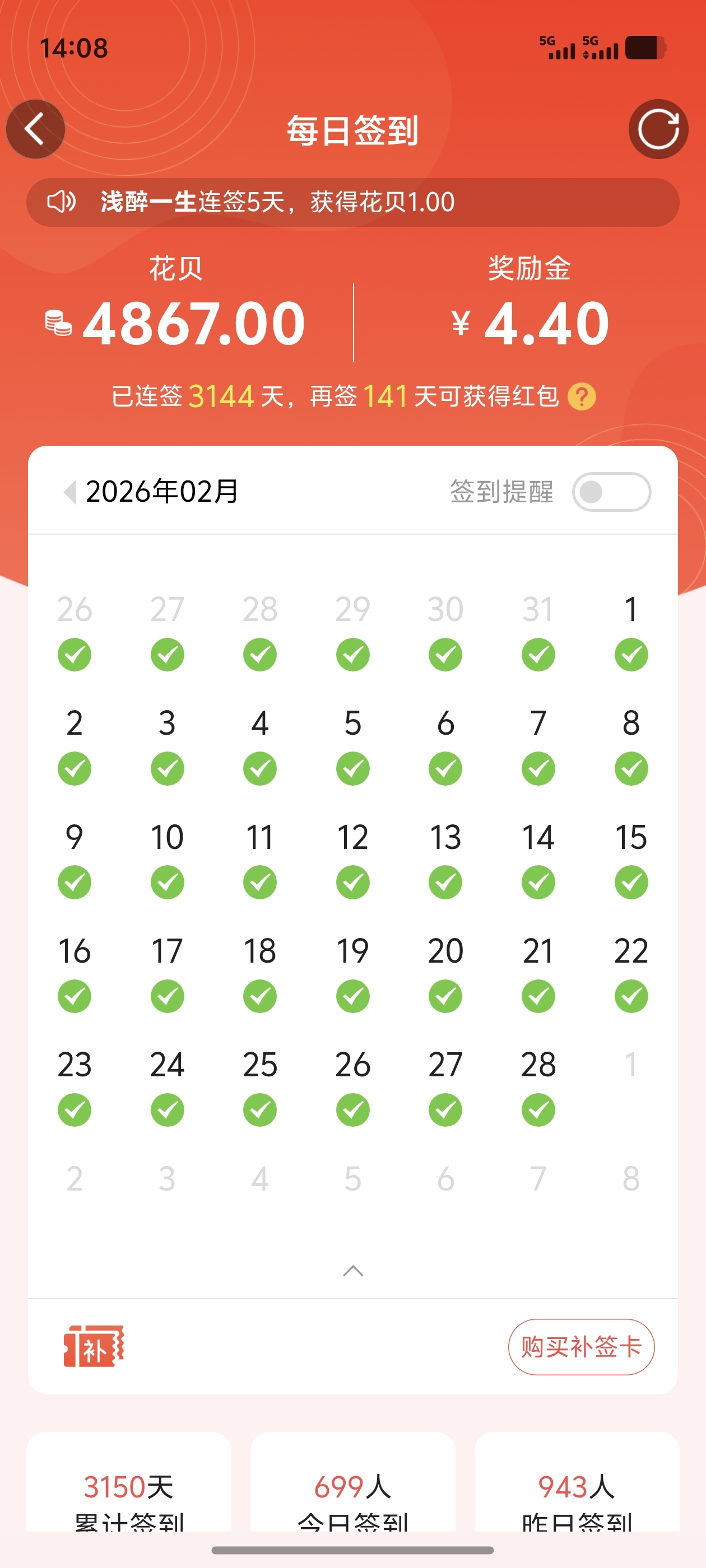Go to the previous month in calendar

tap(70, 491)
